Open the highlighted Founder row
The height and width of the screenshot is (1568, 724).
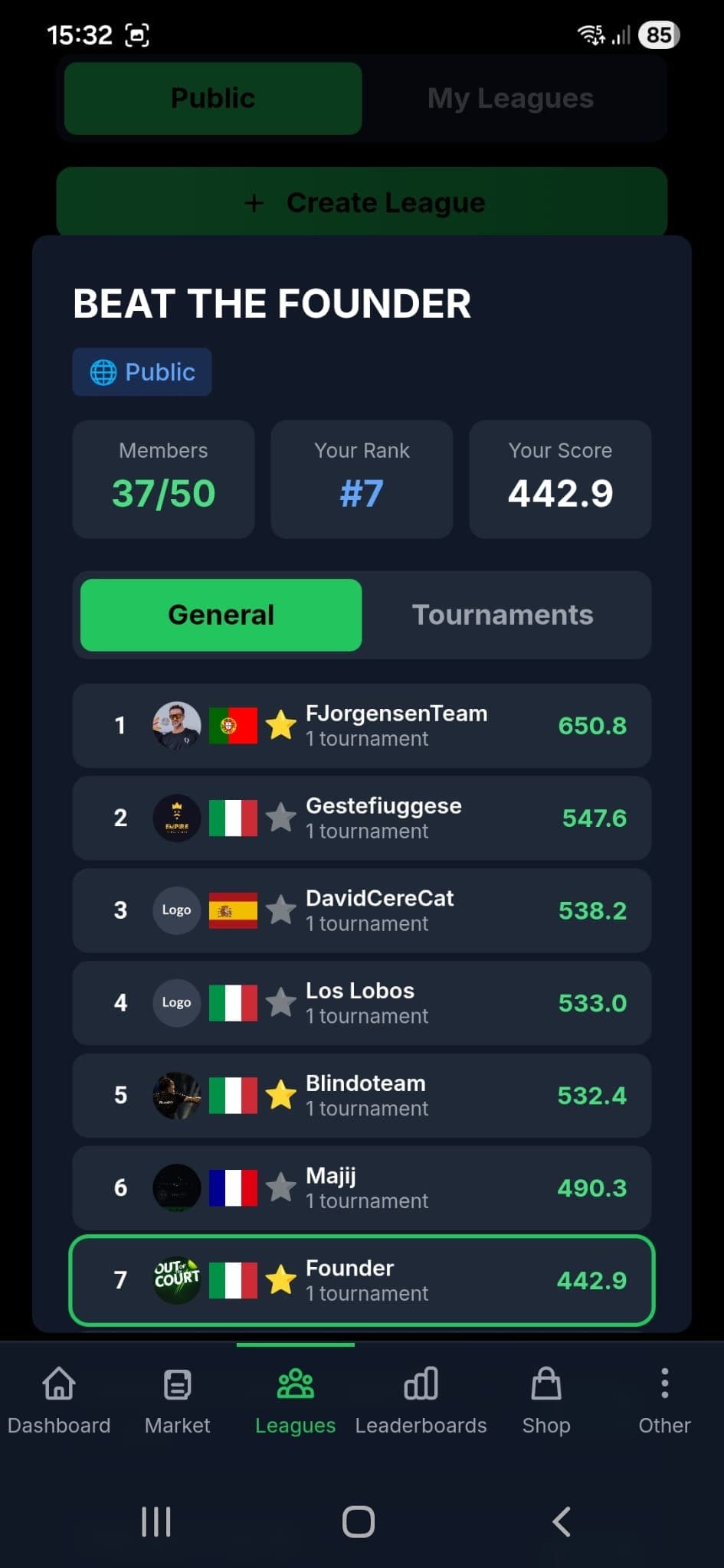[x=362, y=1280]
